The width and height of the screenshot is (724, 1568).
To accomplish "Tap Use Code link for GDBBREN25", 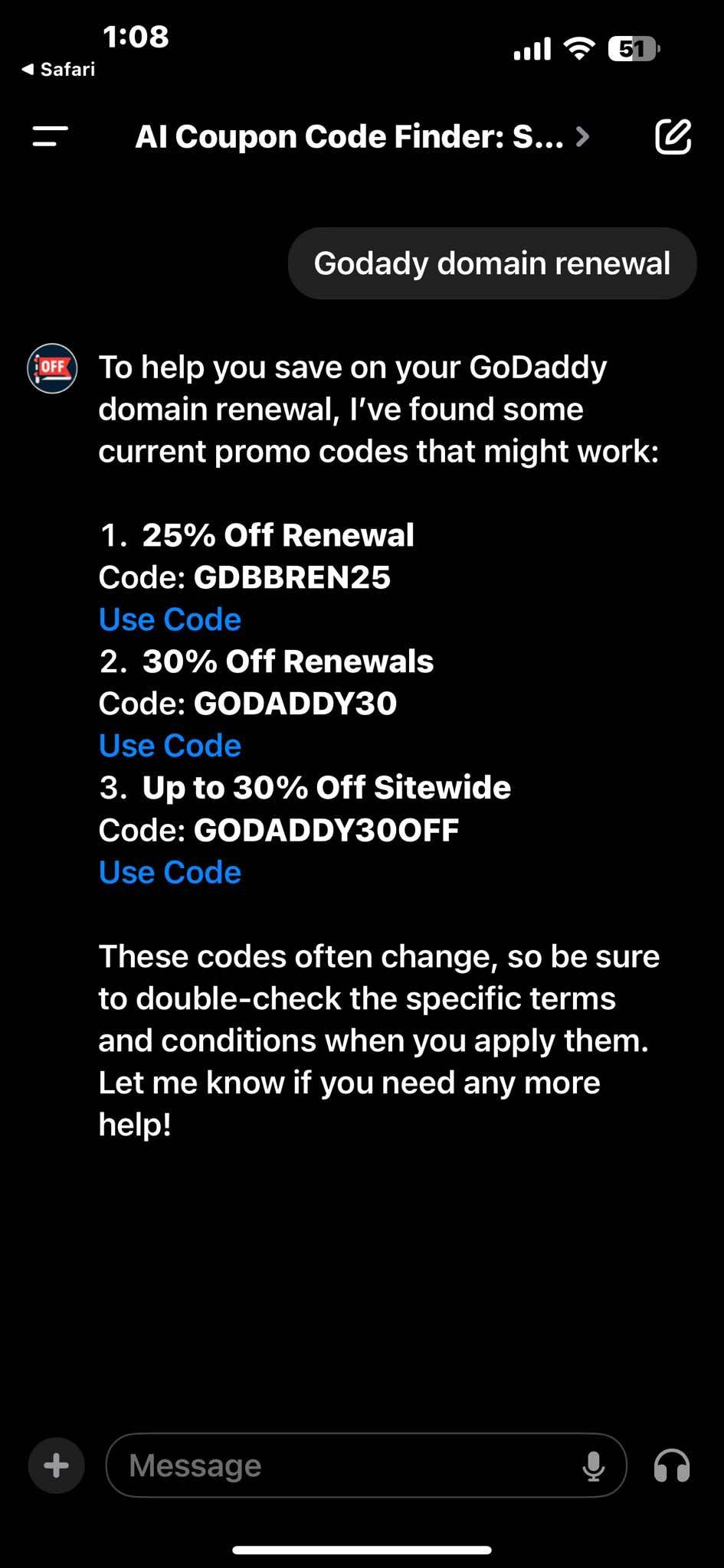I will 170,619.
